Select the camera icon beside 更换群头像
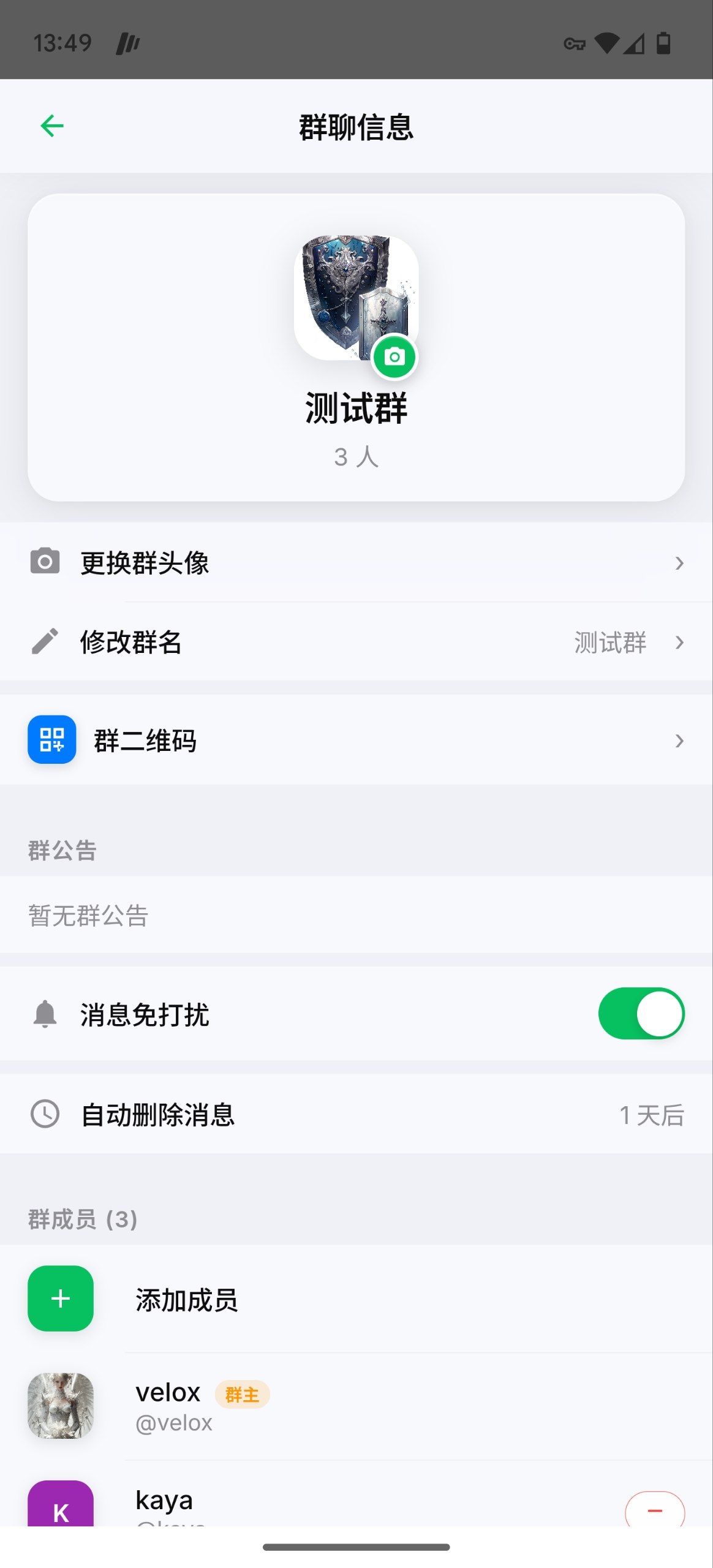This screenshot has width=713, height=1568. tap(43, 562)
